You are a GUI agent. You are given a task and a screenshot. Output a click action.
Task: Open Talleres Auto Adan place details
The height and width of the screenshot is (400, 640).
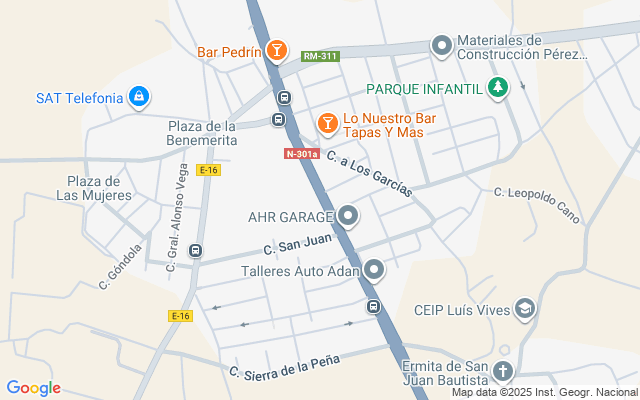pos(373,270)
